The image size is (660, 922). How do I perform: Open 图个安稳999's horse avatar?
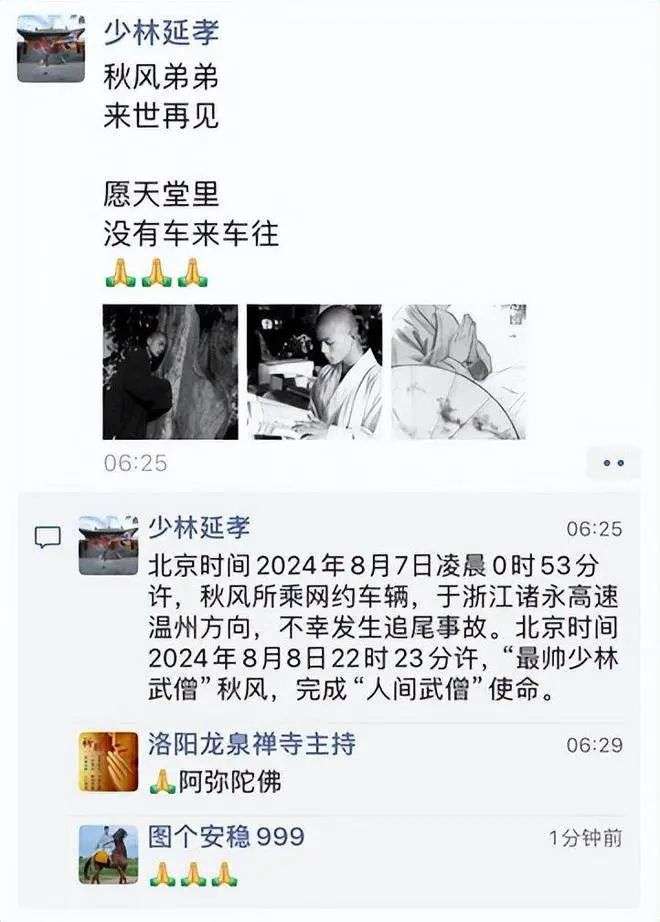[108, 854]
